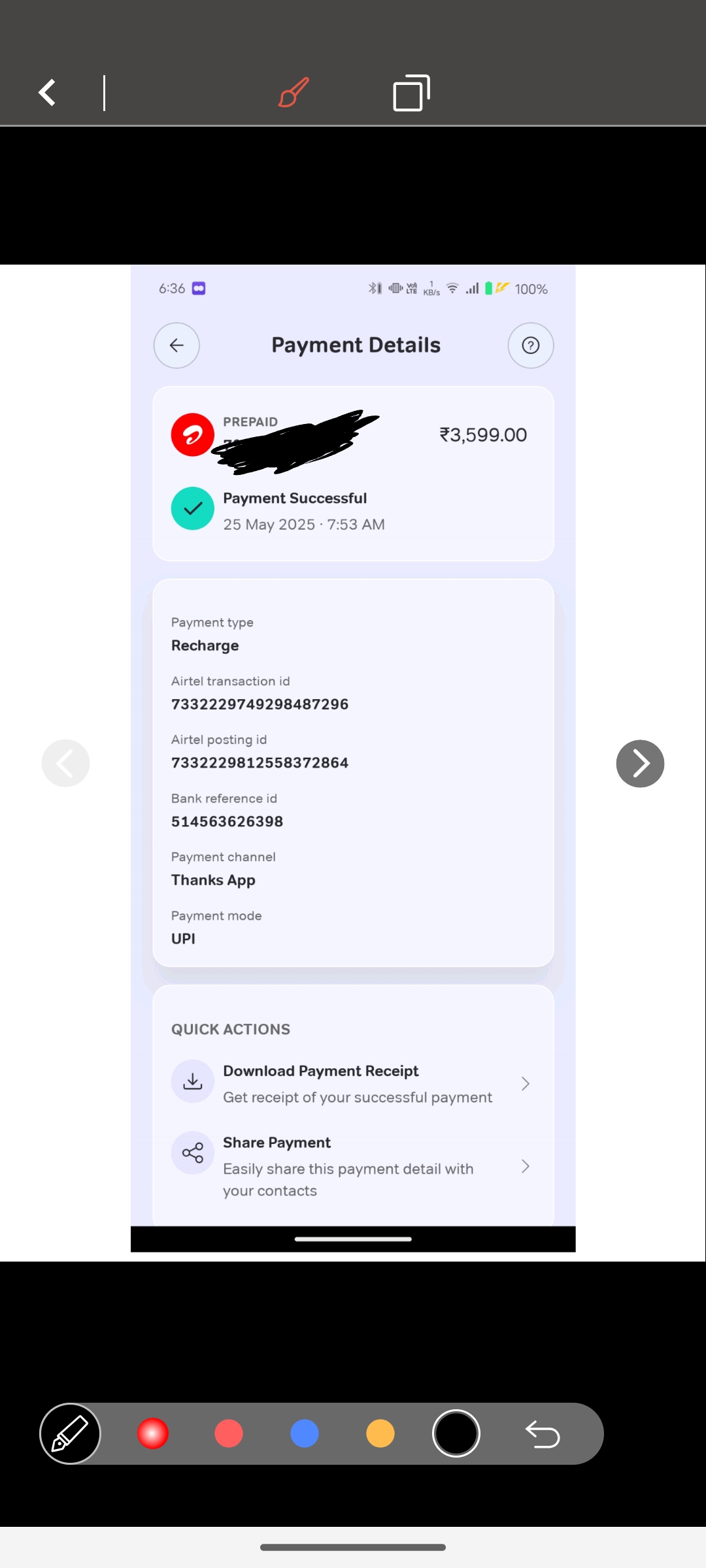Select the pen drawing tool
This screenshot has height=1568, width=706.
tap(70, 1434)
